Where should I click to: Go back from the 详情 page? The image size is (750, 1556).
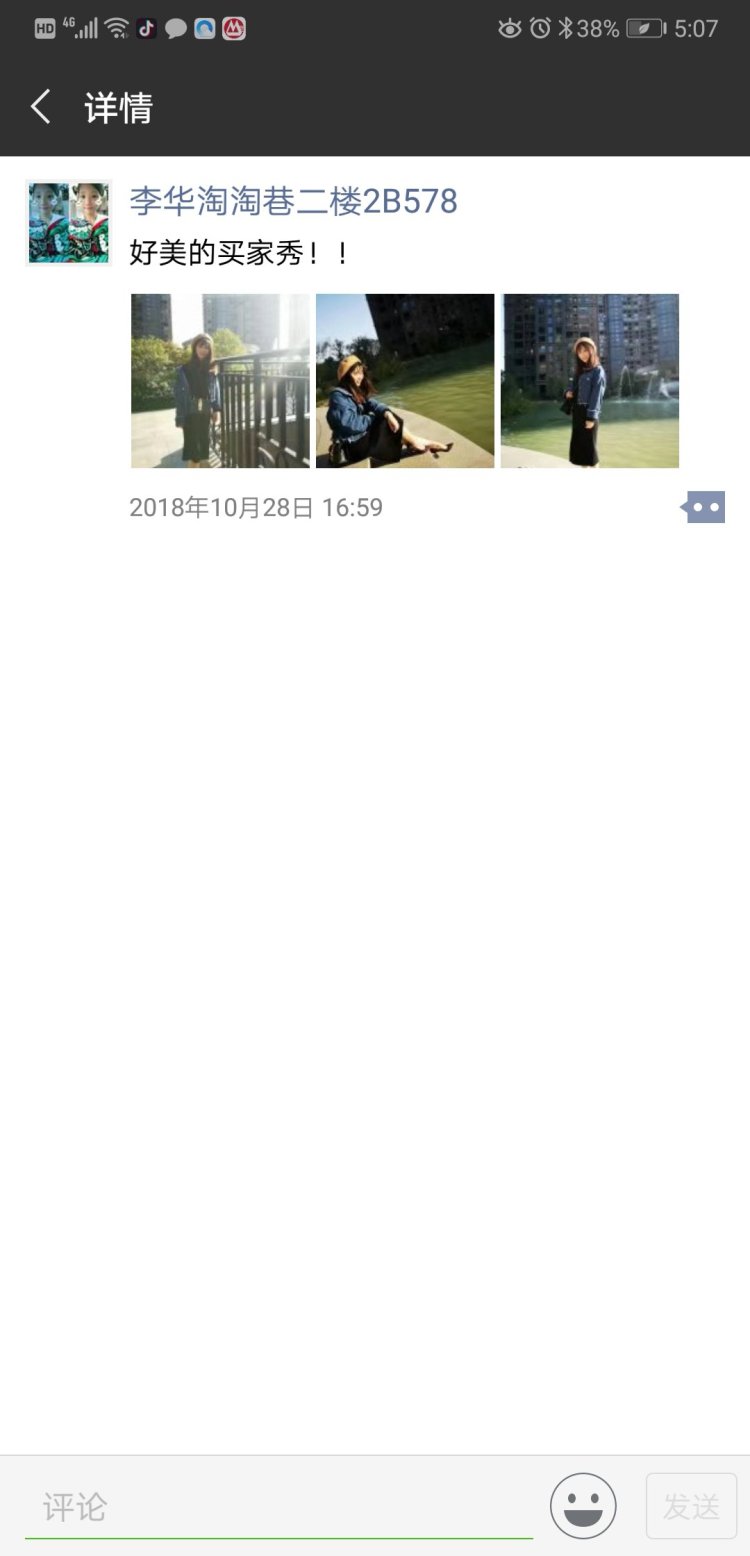coord(41,107)
